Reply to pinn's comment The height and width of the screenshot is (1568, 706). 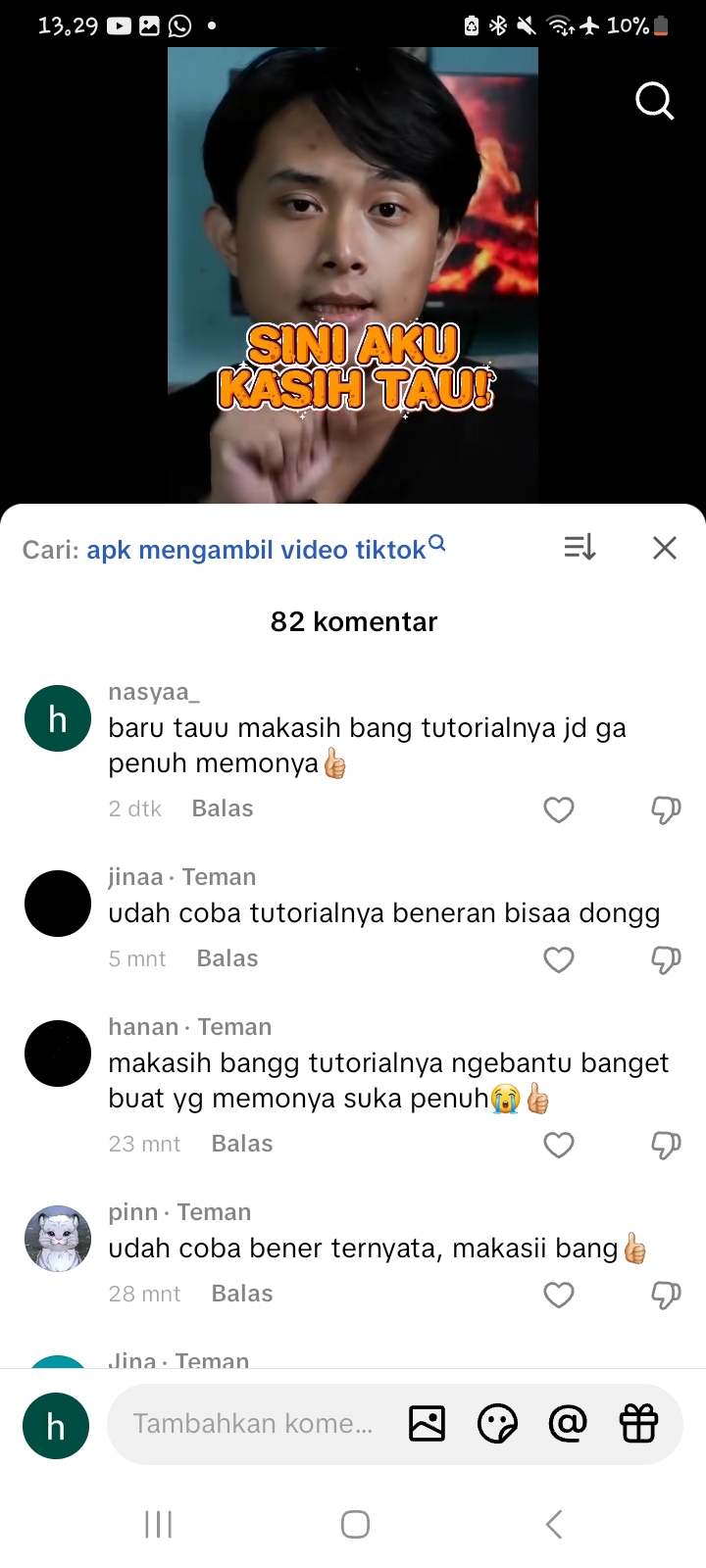point(242,1294)
